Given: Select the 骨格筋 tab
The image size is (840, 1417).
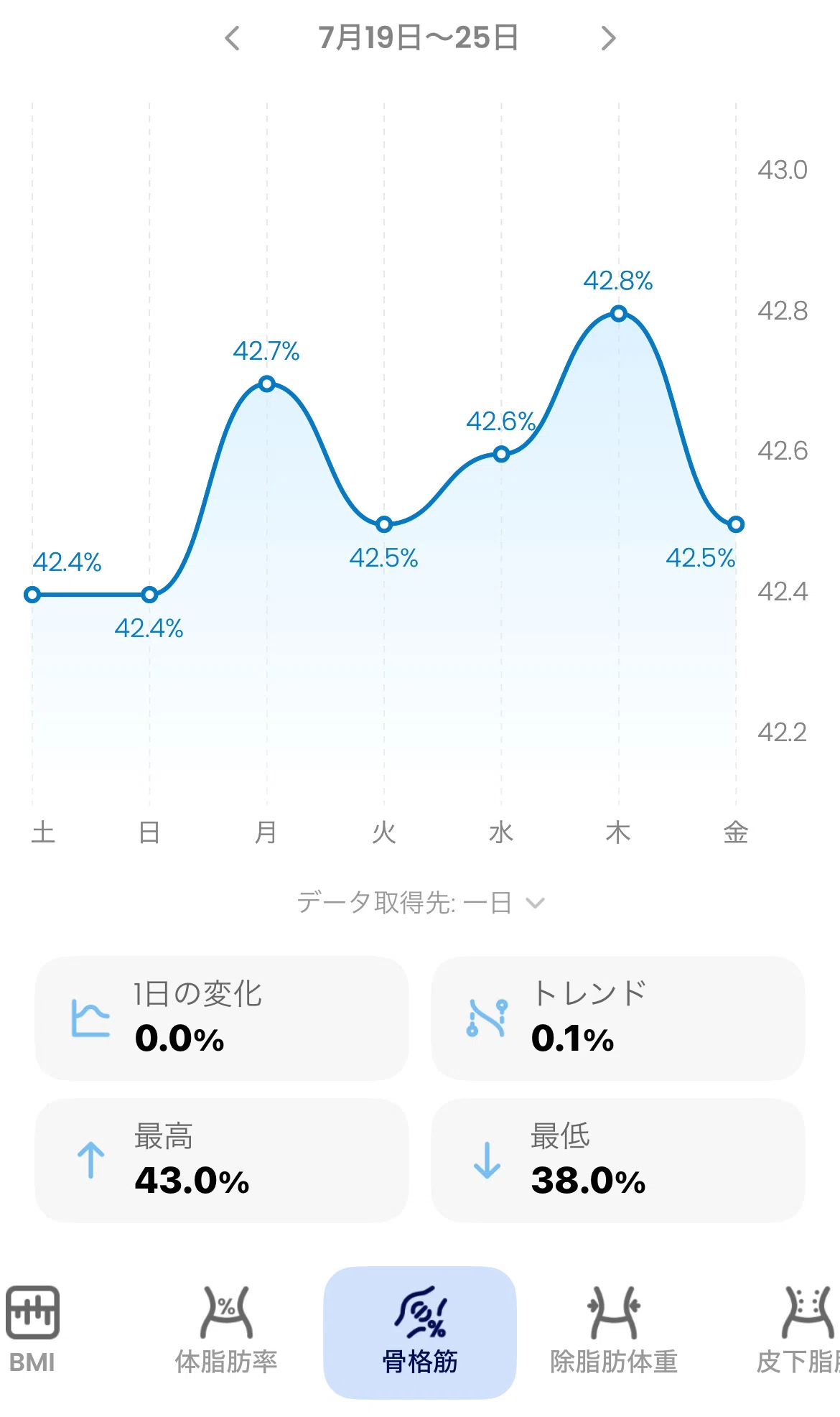Looking at the screenshot, I should coord(420,1332).
